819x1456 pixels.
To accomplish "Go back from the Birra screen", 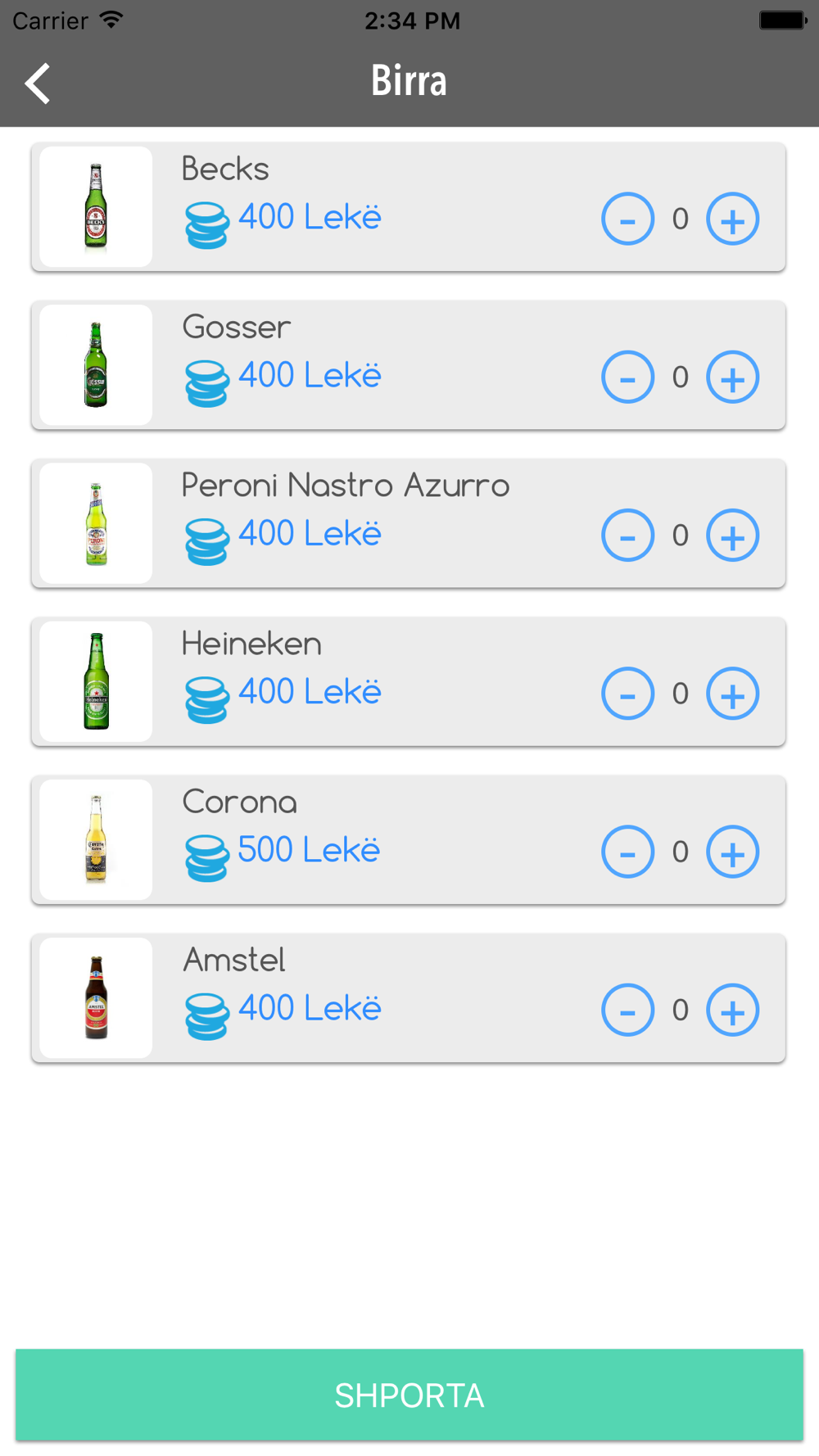I will coord(38,84).
